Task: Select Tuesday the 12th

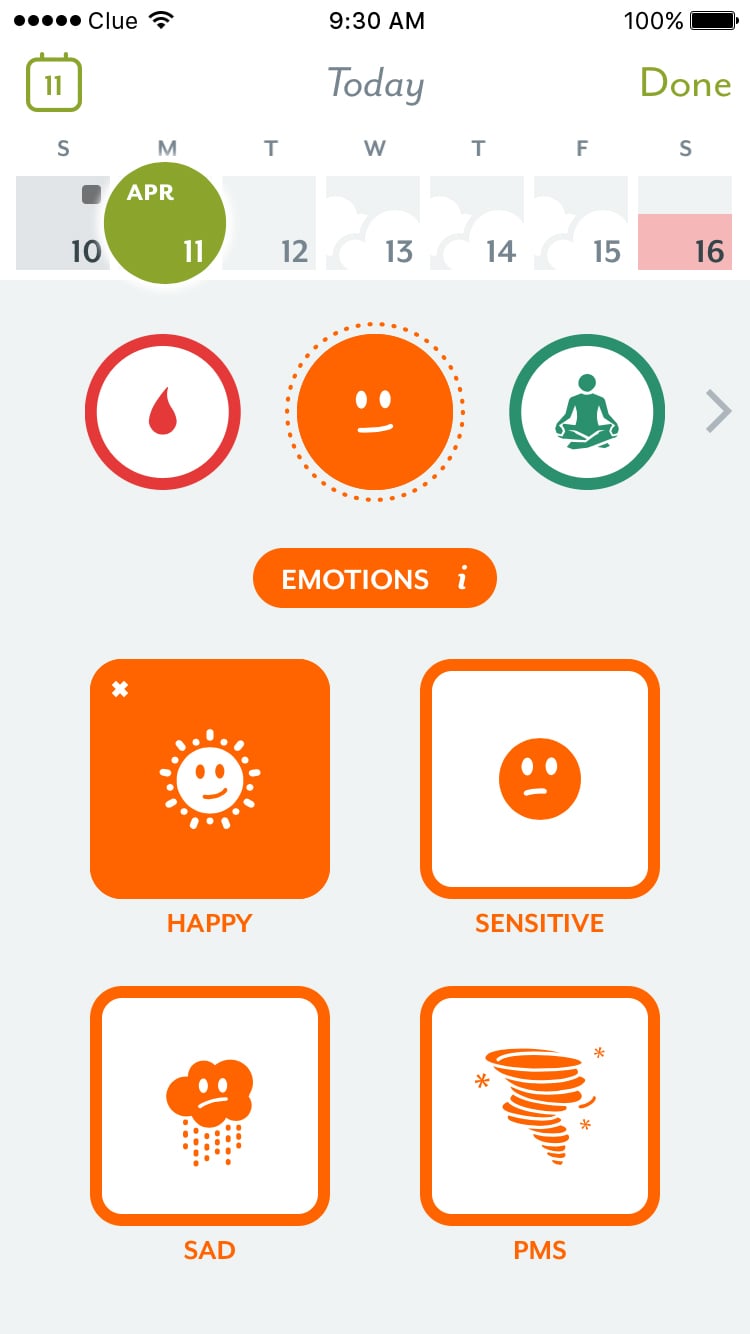Action: tap(270, 223)
